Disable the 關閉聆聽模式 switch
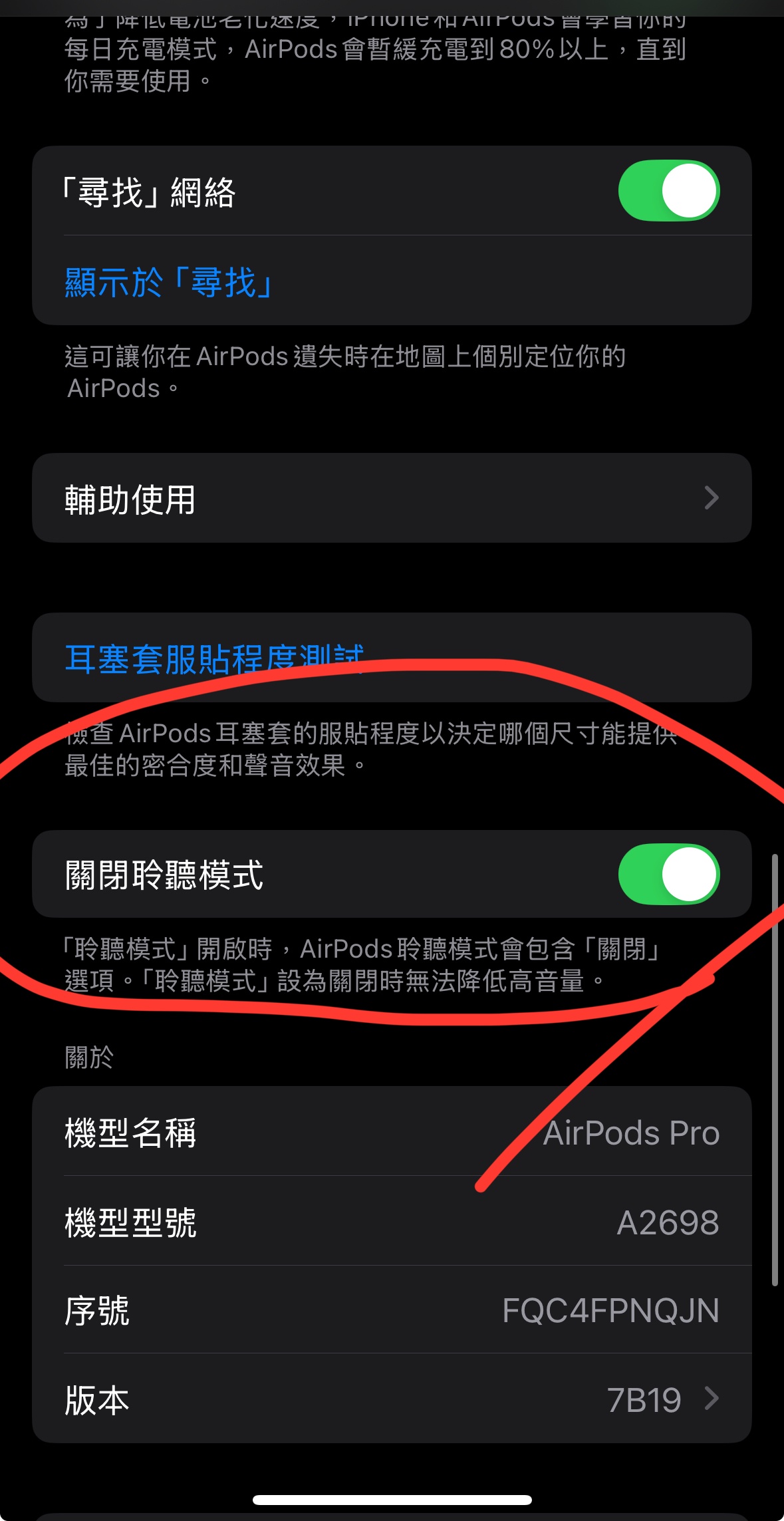 [x=668, y=875]
